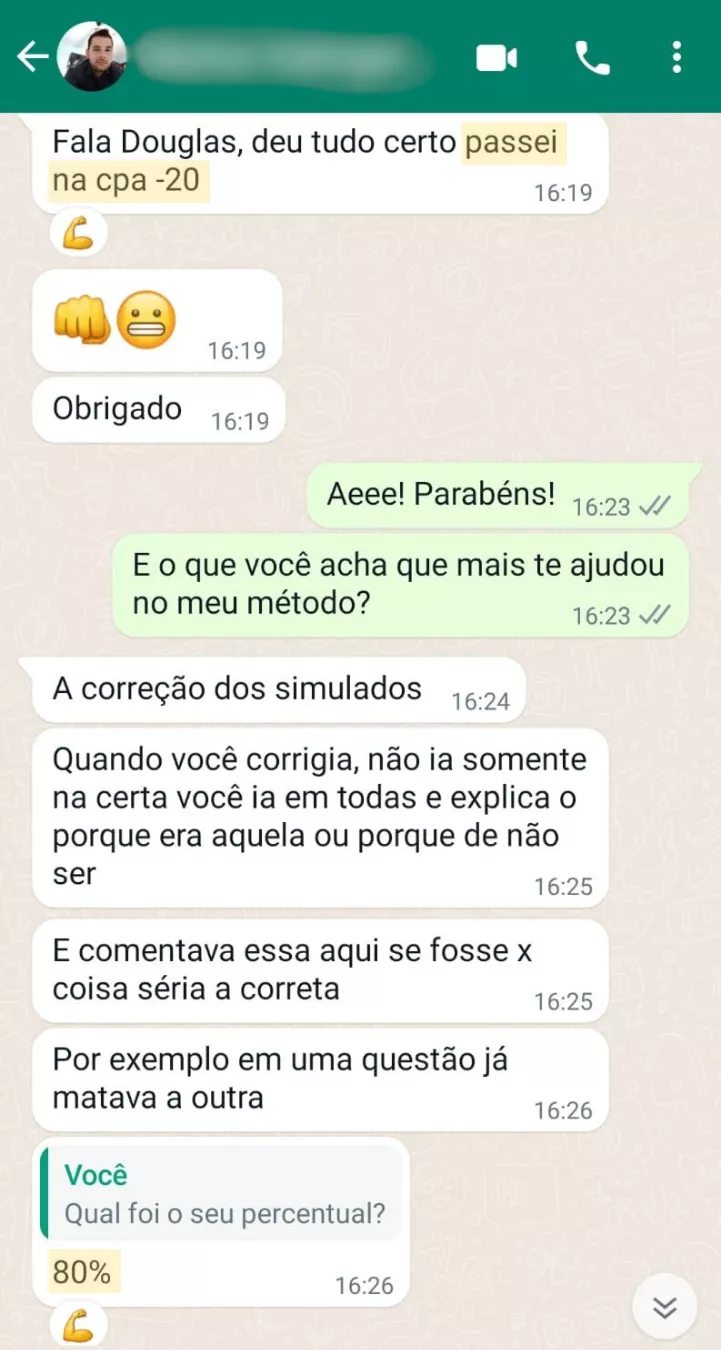The image size is (721, 1350).
Task: Jump to the latest messages
Action: tap(665, 1307)
